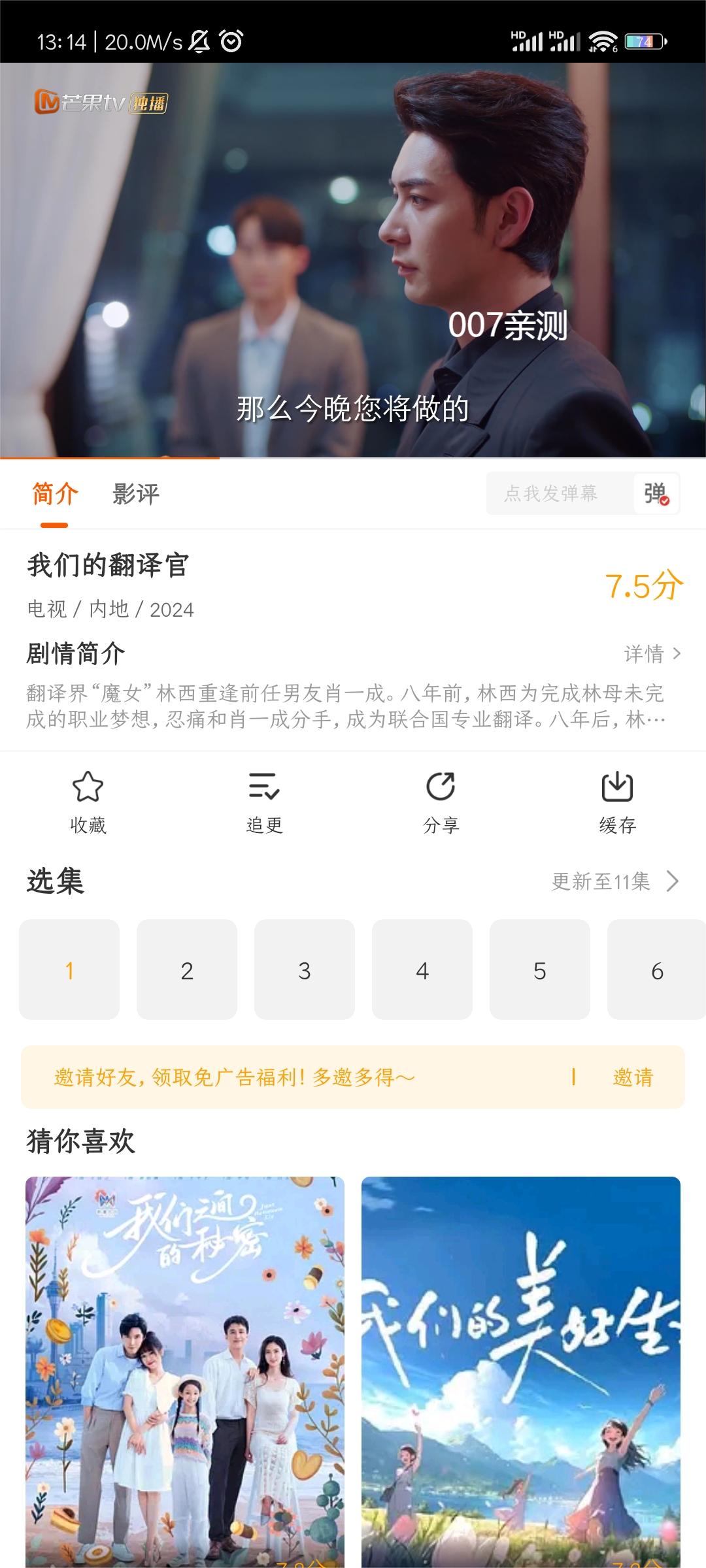Viewport: 706px width, 1568px height.
Task: Switch to the 影评 tab
Action: coord(135,494)
